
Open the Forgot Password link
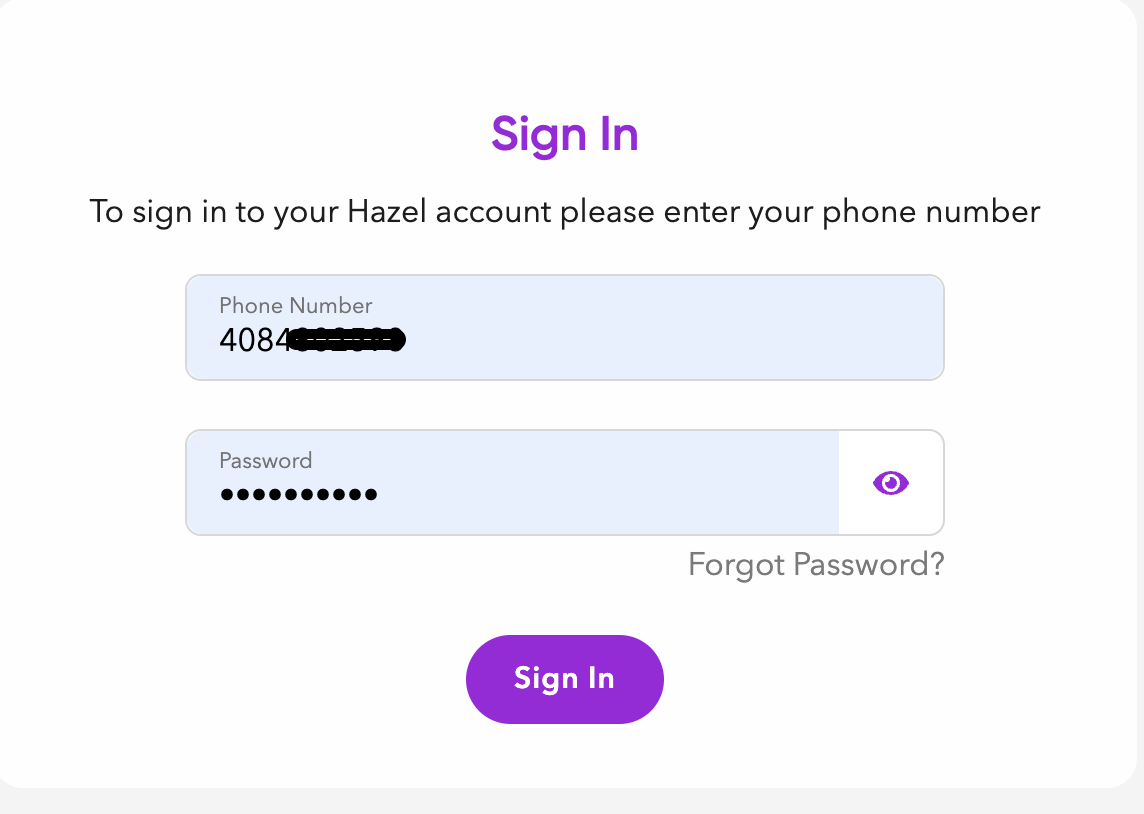point(816,565)
